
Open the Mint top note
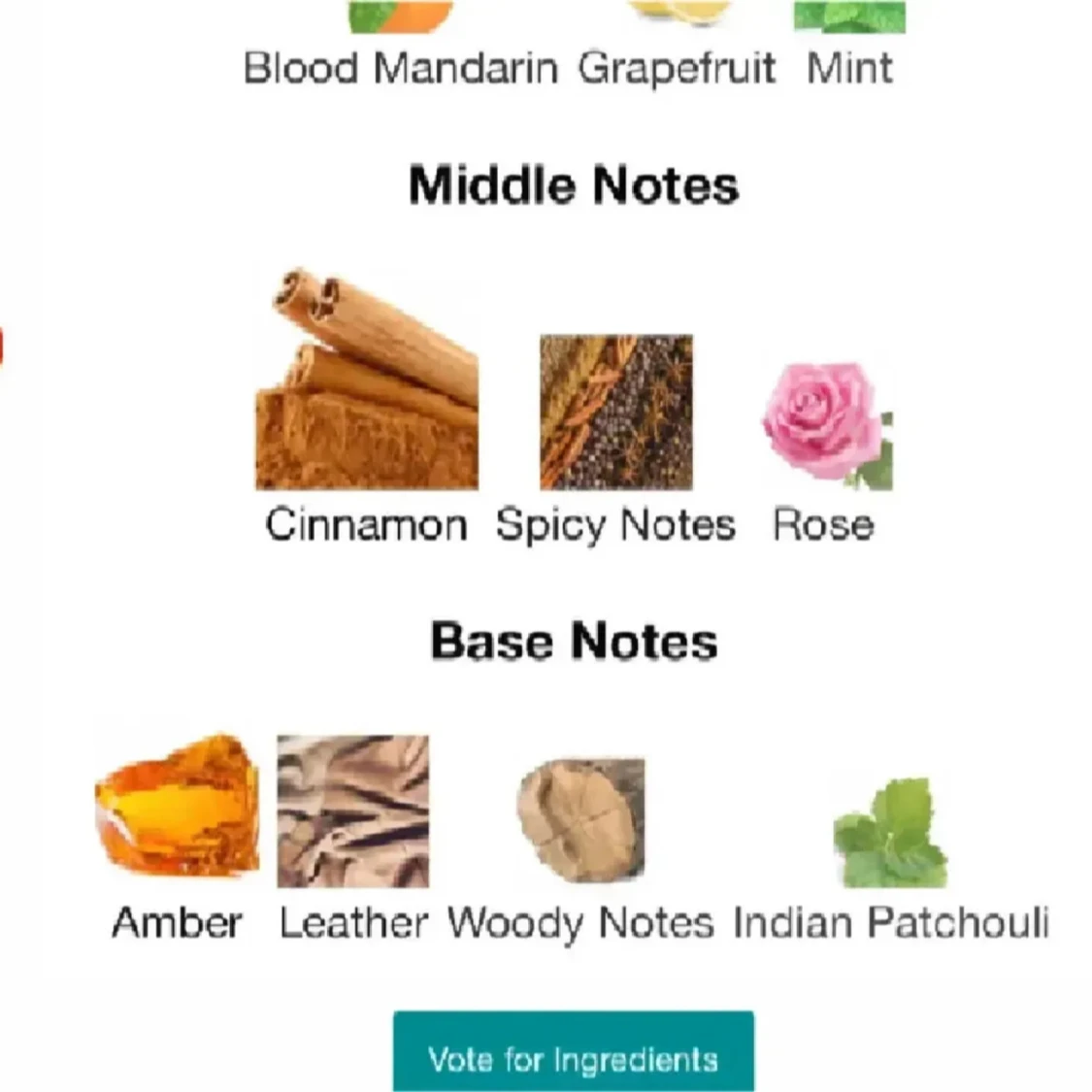click(849, 66)
